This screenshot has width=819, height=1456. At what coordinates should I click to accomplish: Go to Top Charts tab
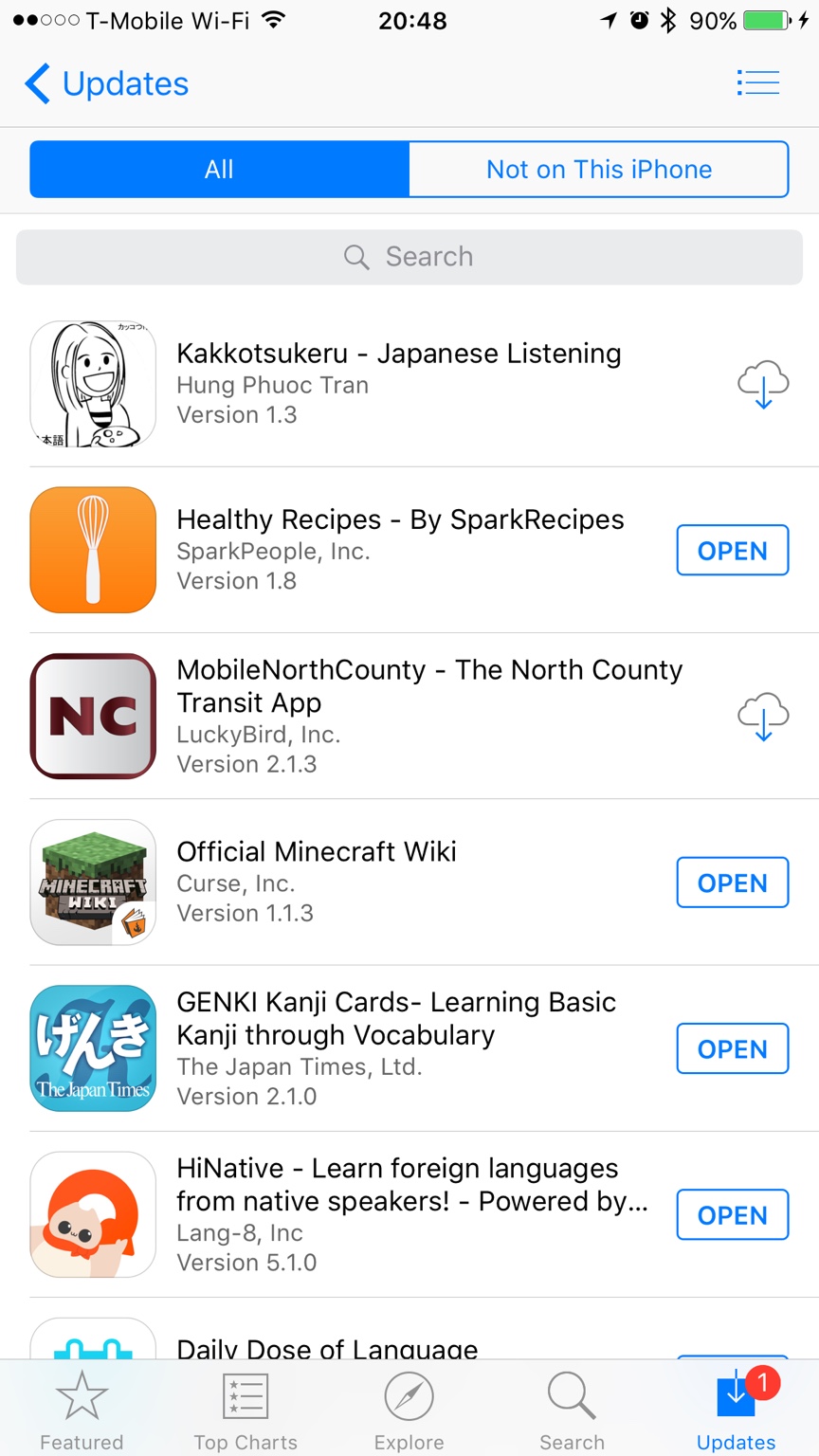pos(246,1410)
